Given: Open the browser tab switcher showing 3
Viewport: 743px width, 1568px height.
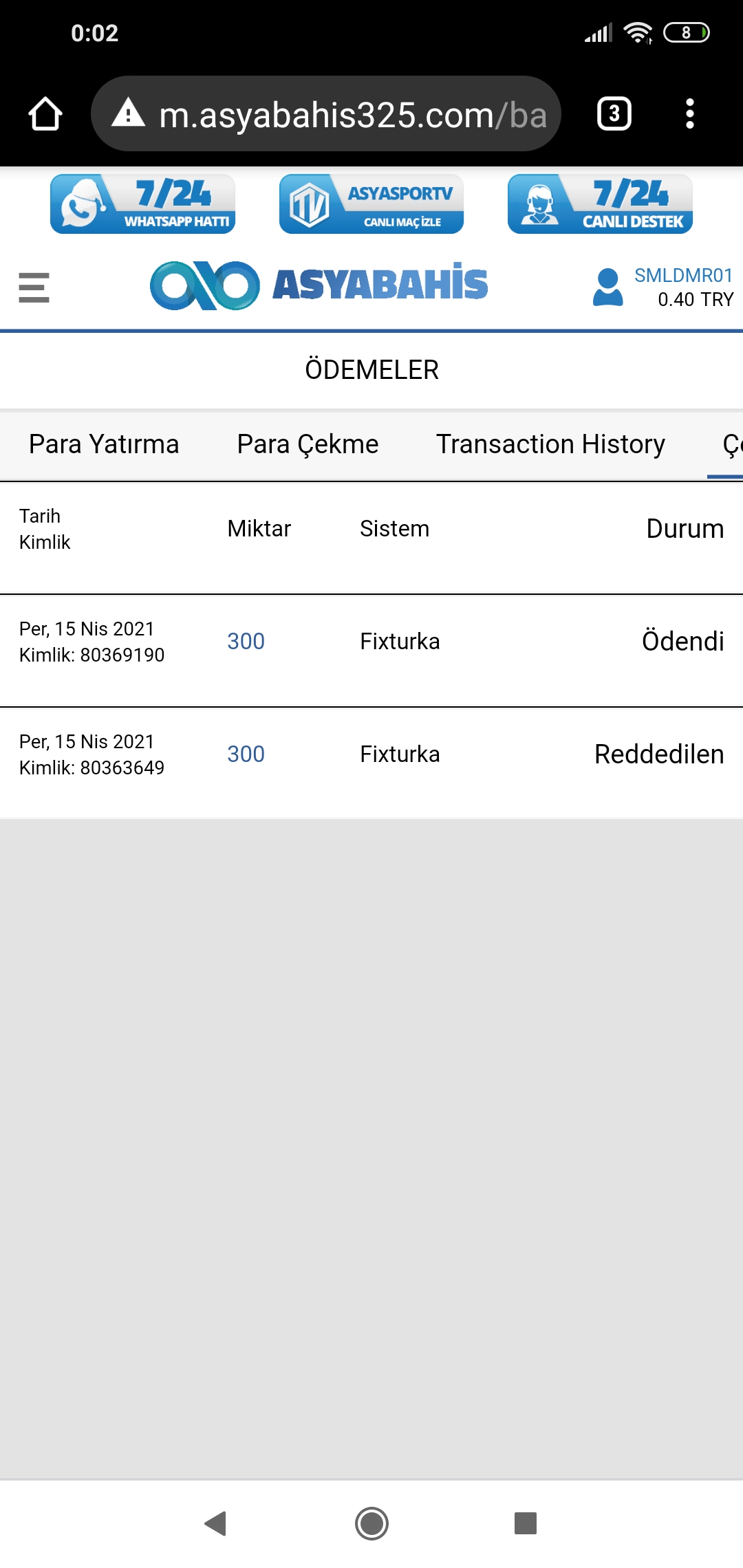Looking at the screenshot, I should 613,113.
